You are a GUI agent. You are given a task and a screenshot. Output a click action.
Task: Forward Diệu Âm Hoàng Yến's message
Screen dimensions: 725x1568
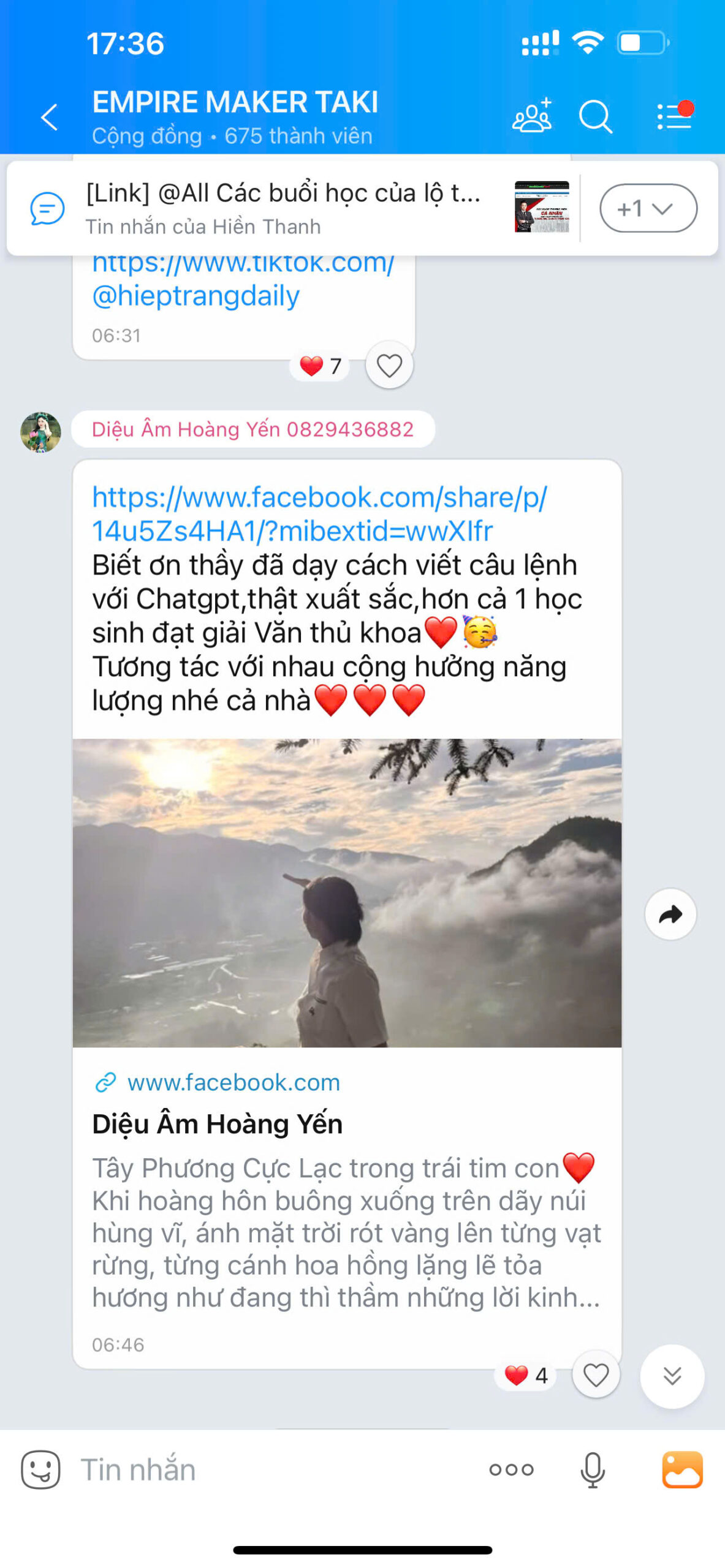click(x=670, y=914)
